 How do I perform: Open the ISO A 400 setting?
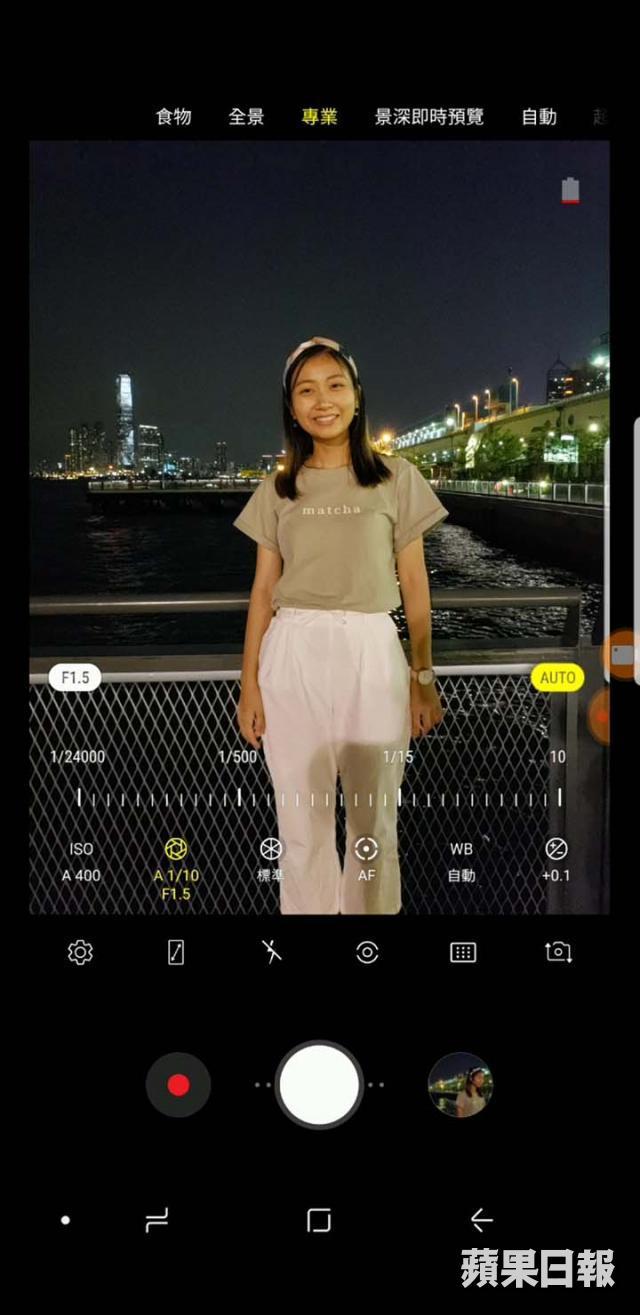[81, 861]
